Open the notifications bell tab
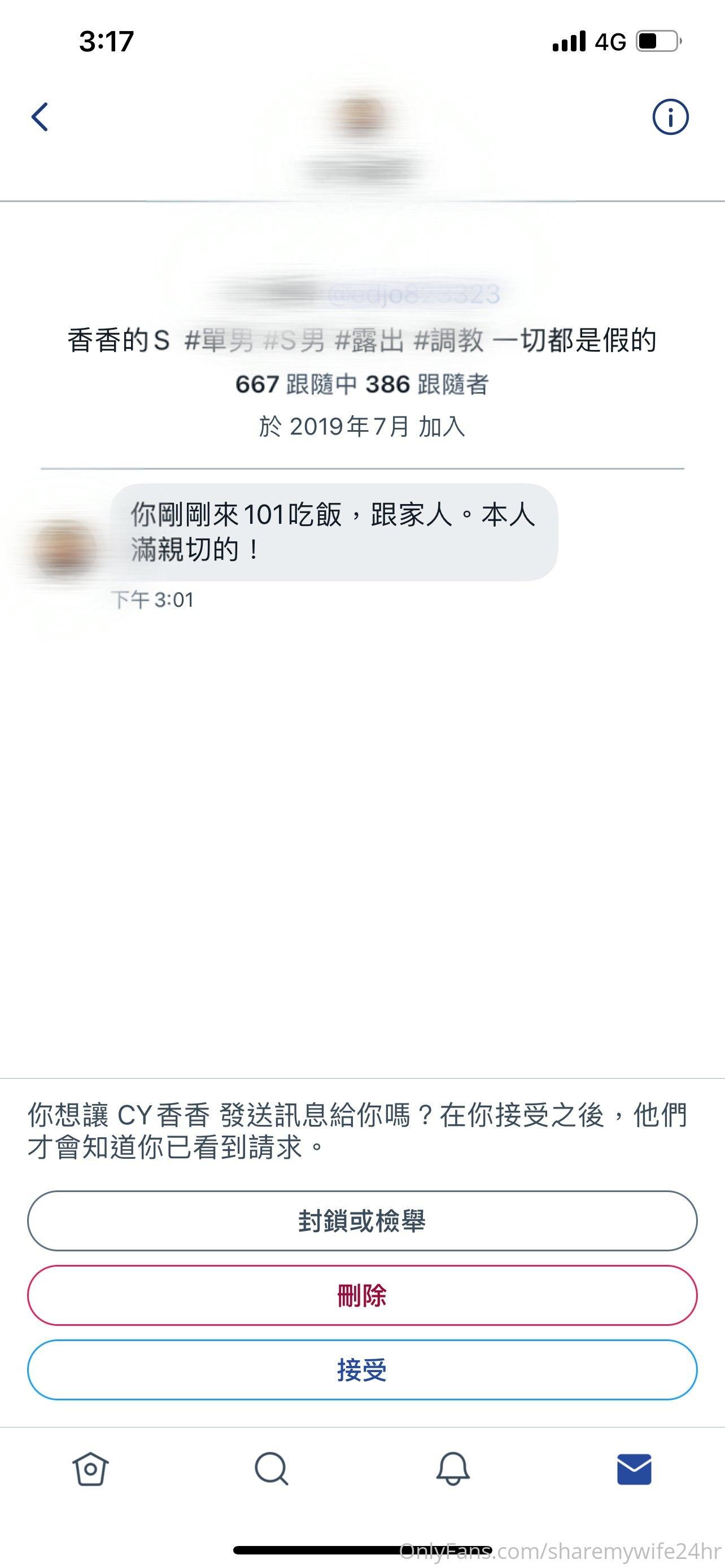This screenshot has width=725, height=1568. click(453, 1469)
